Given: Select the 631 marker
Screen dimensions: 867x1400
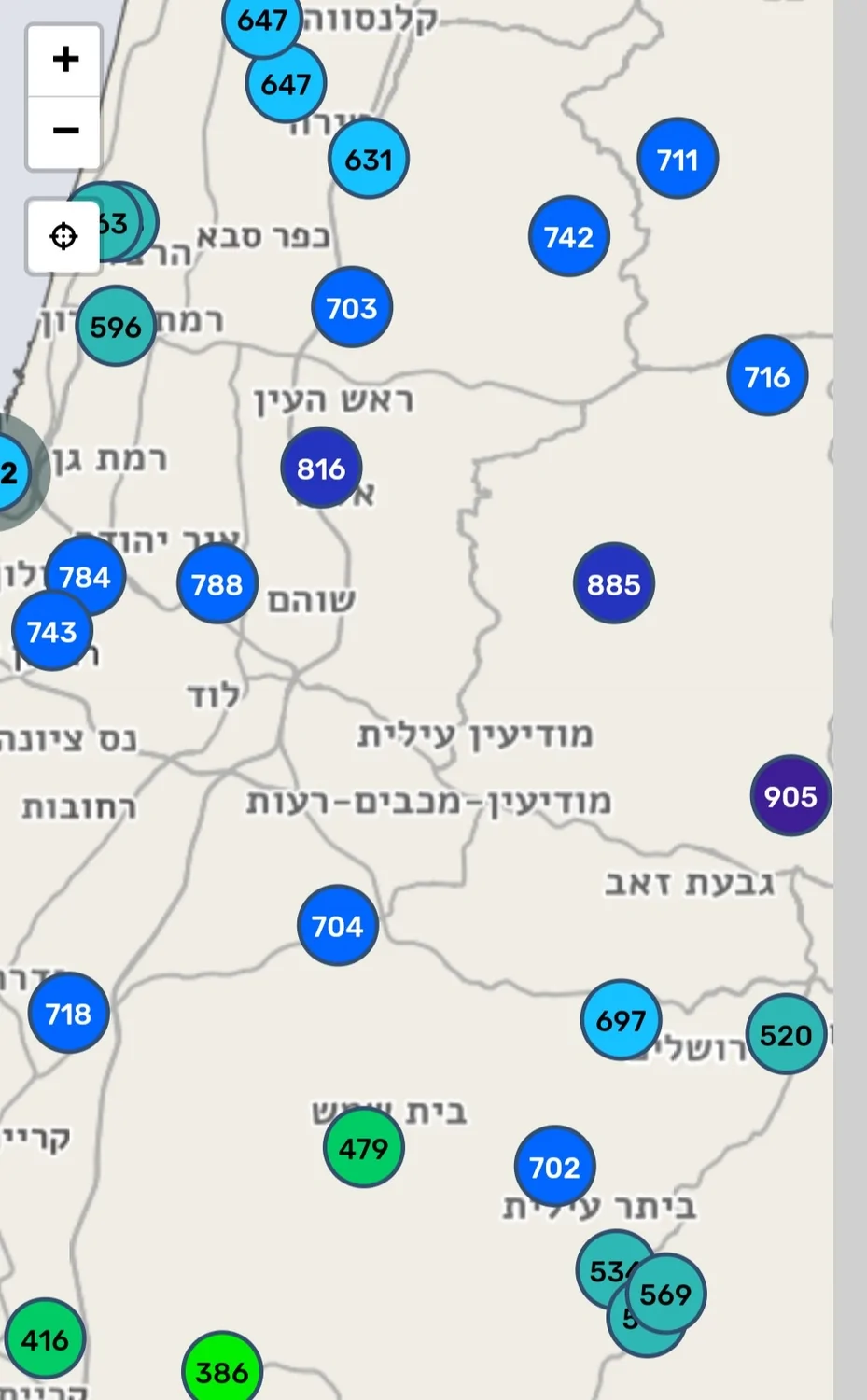Looking at the screenshot, I should 369,160.
